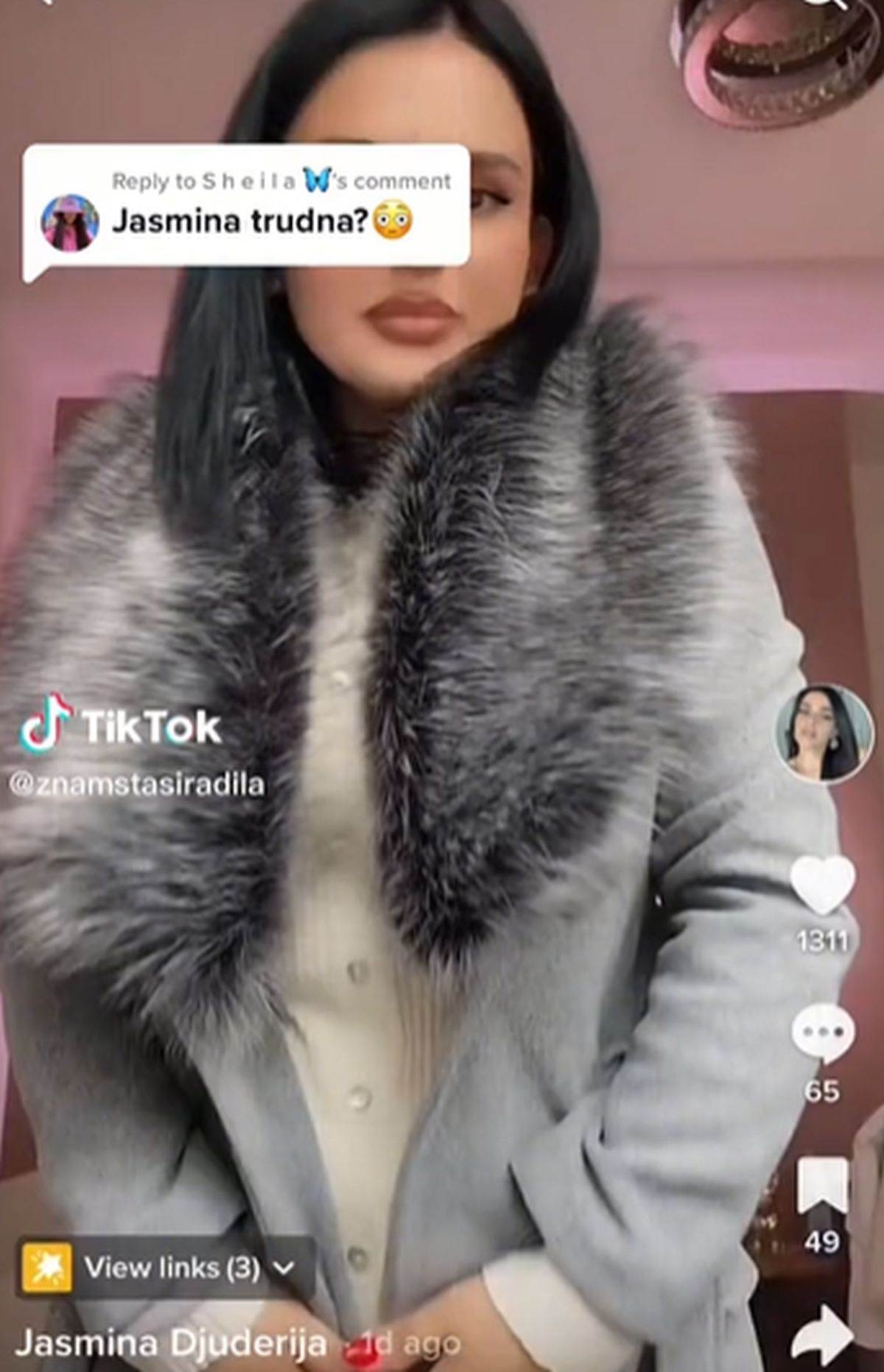Open the comments with 65 replies
This screenshot has width=884, height=1372.
click(822, 1033)
